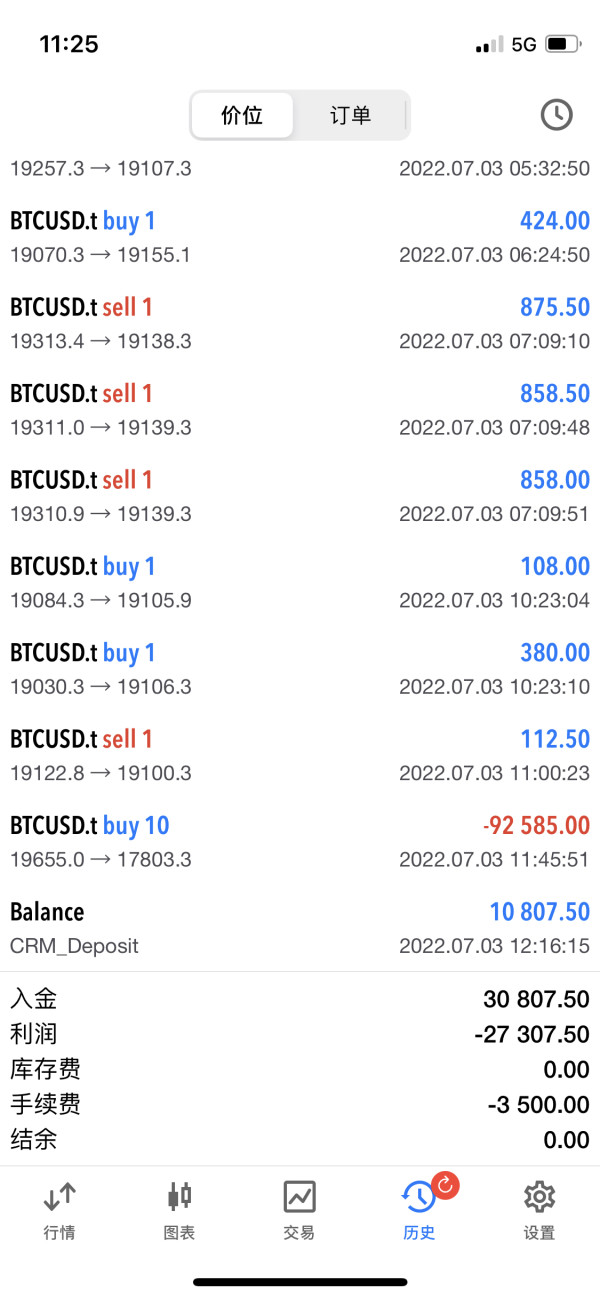Open the buy 10 trade with -92 585.00
The height and width of the screenshot is (1299, 600).
[300, 841]
